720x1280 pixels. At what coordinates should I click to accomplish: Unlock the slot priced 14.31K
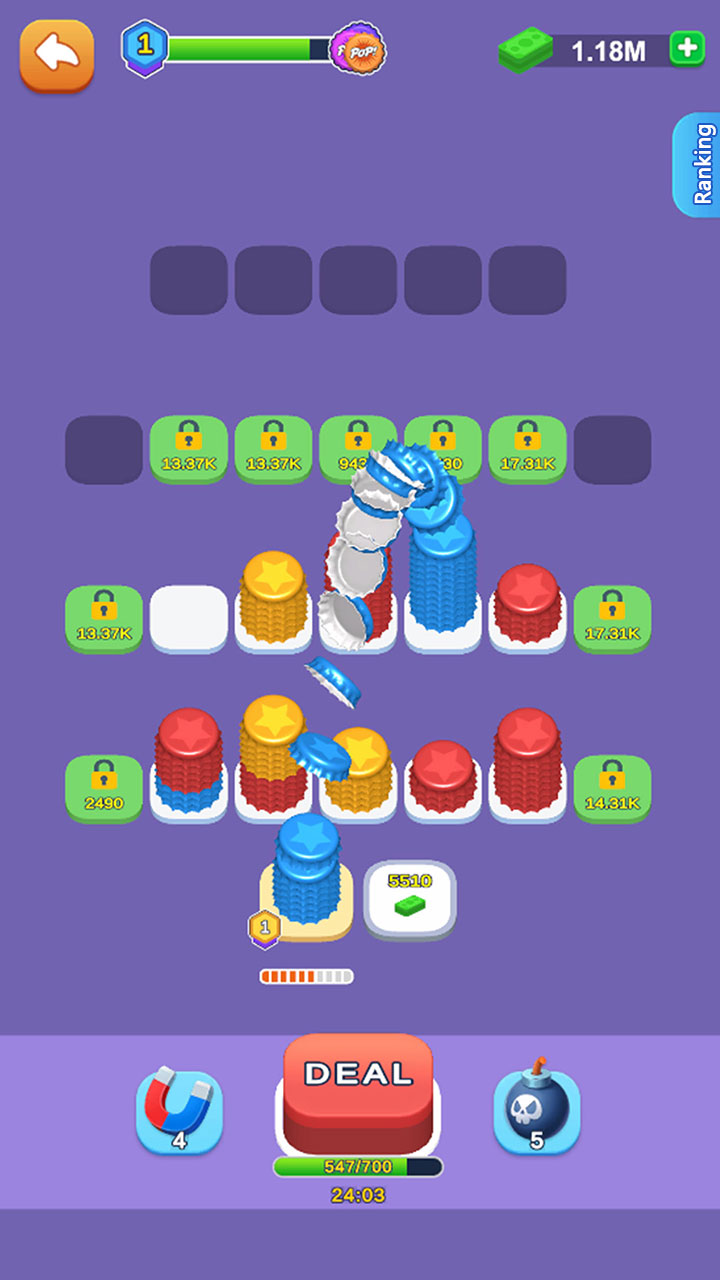612,789
